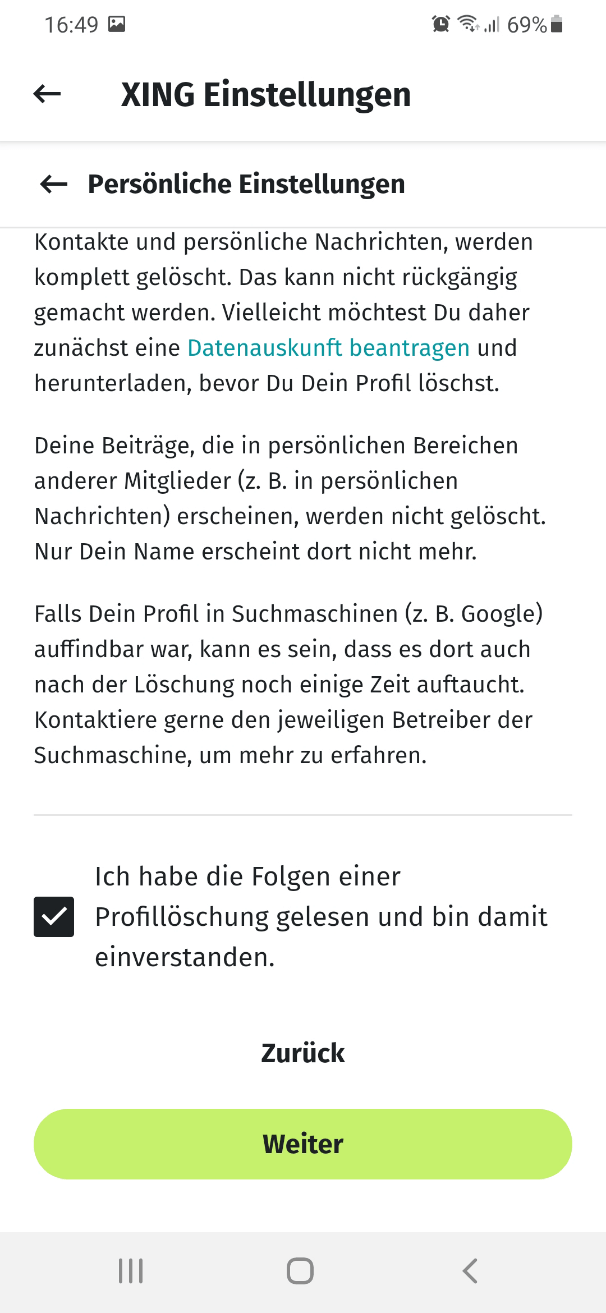This screenshot has width=606, height=1313.
Task: Go back from XING Einstellungen
Action: tap(47, 94)
